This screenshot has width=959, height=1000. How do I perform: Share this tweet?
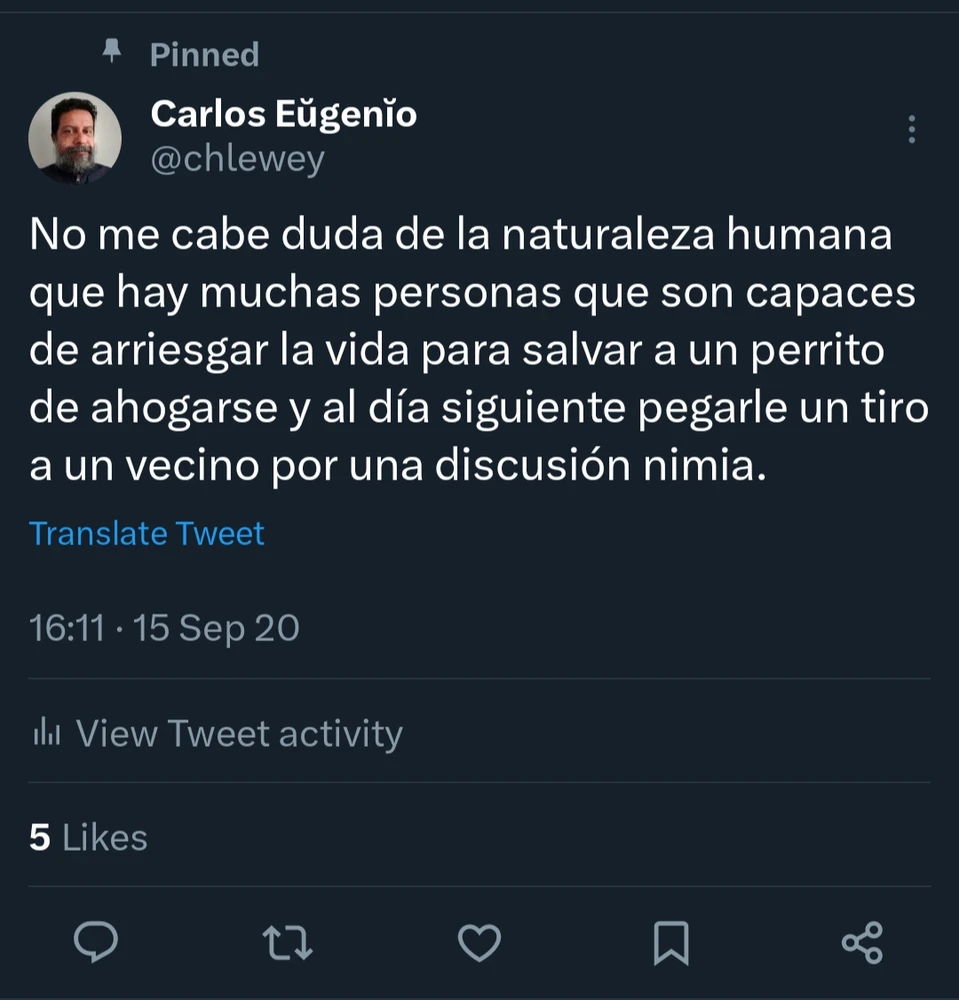862,942
